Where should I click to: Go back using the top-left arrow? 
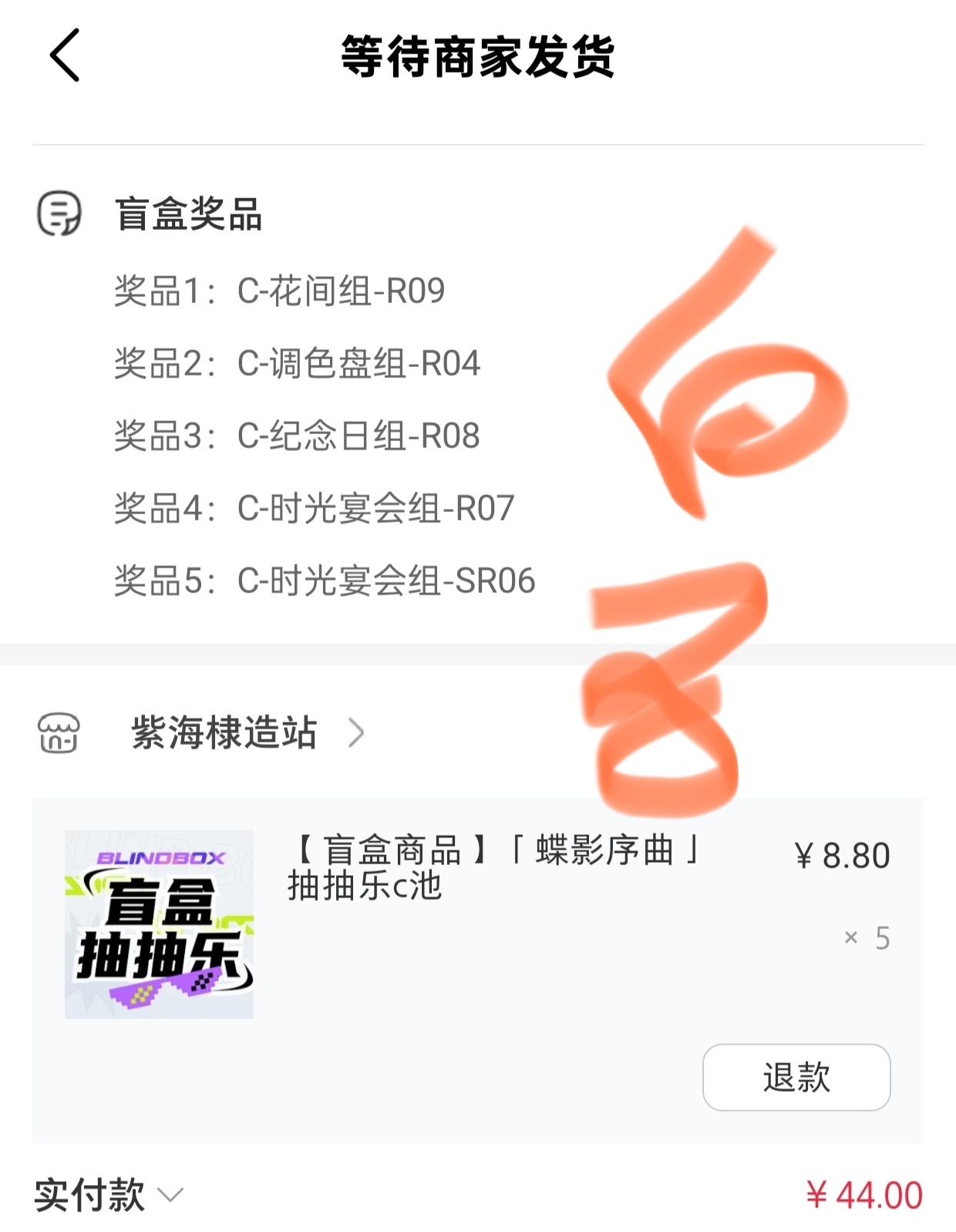(65, 56)
